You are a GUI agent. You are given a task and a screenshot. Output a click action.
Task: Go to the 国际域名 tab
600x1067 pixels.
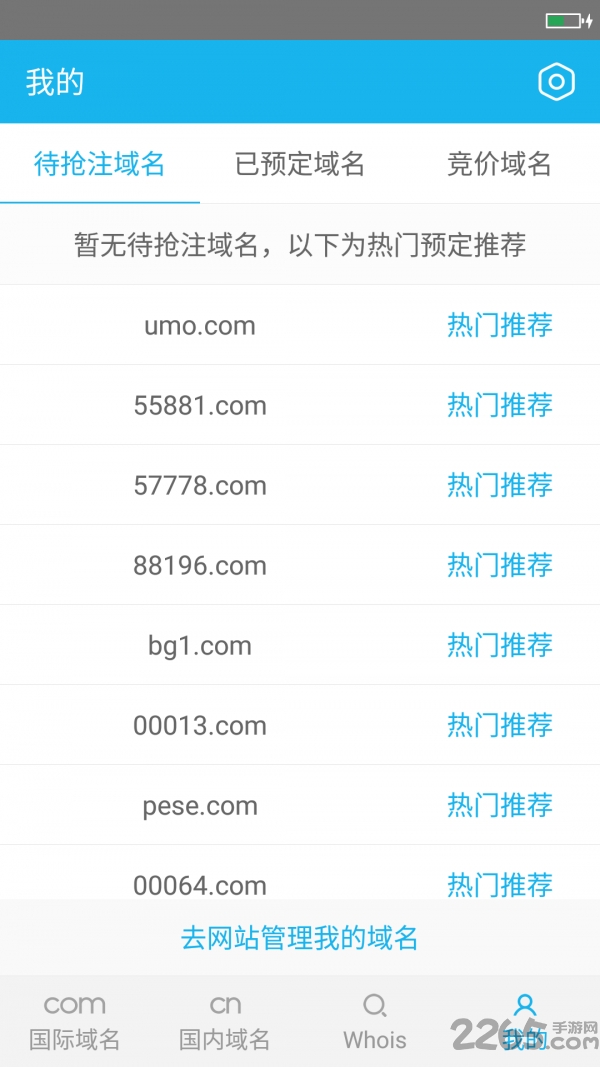pyautogui.click(x=75, y=1021)
